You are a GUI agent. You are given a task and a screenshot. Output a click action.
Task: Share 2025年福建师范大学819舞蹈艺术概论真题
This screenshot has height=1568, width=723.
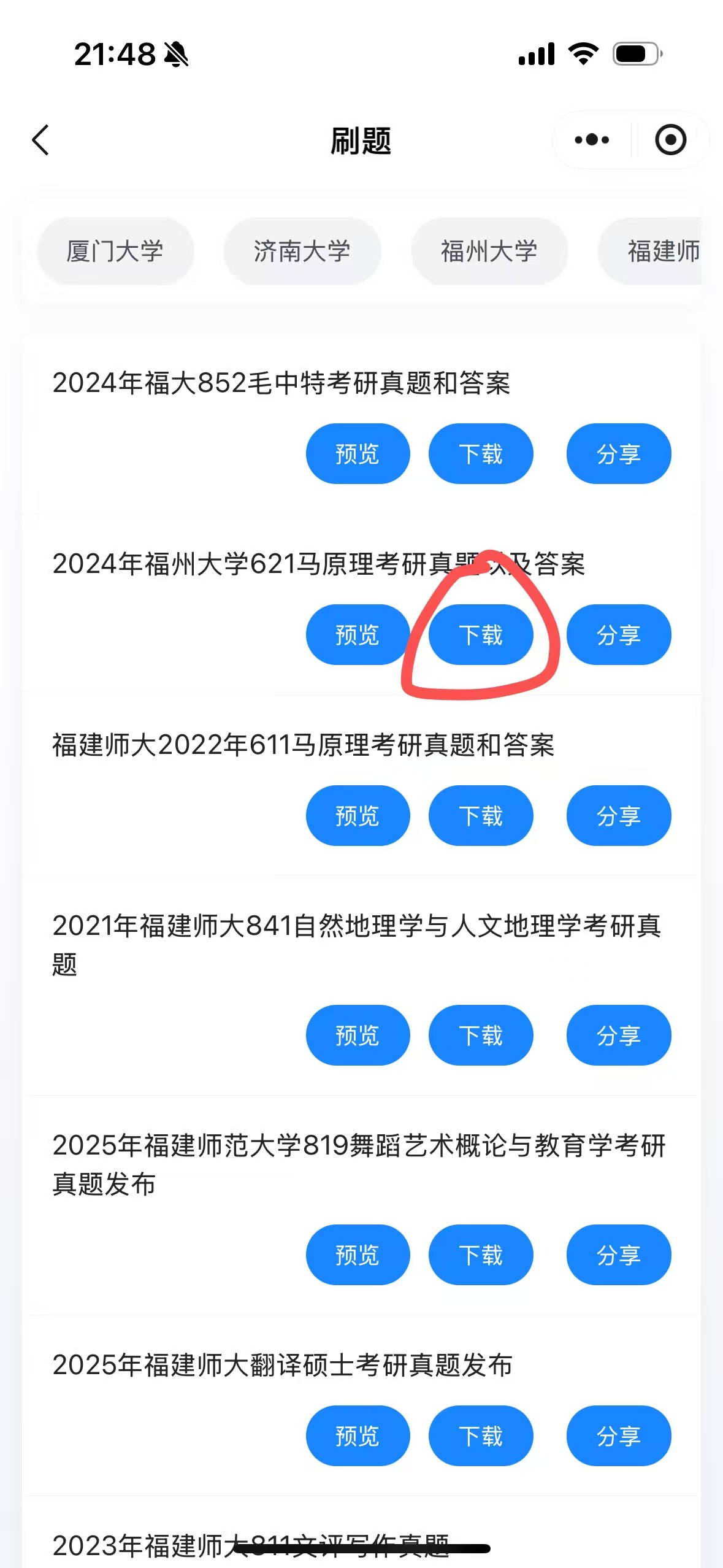(618, 1255)
